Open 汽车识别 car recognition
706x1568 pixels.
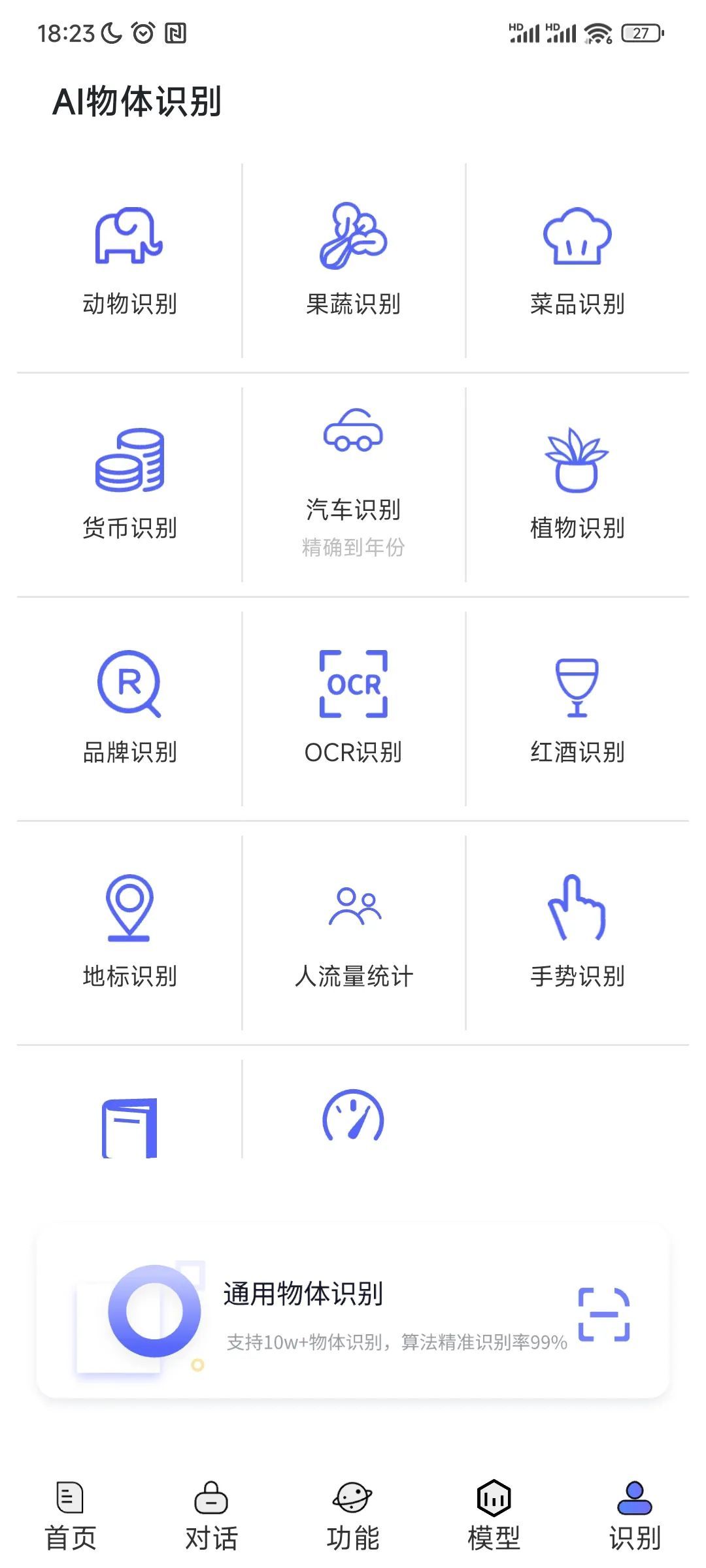point(353,485)
